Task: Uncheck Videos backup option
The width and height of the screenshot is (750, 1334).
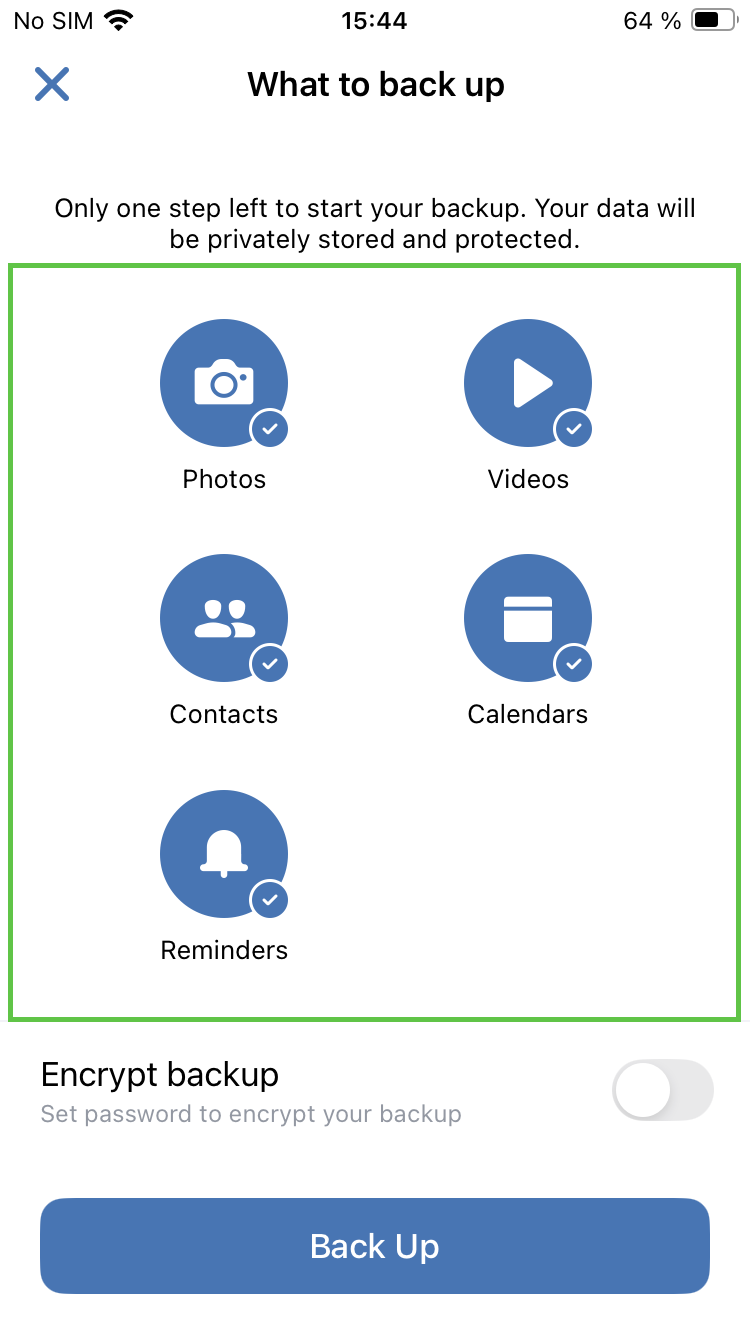Action: 528,383
